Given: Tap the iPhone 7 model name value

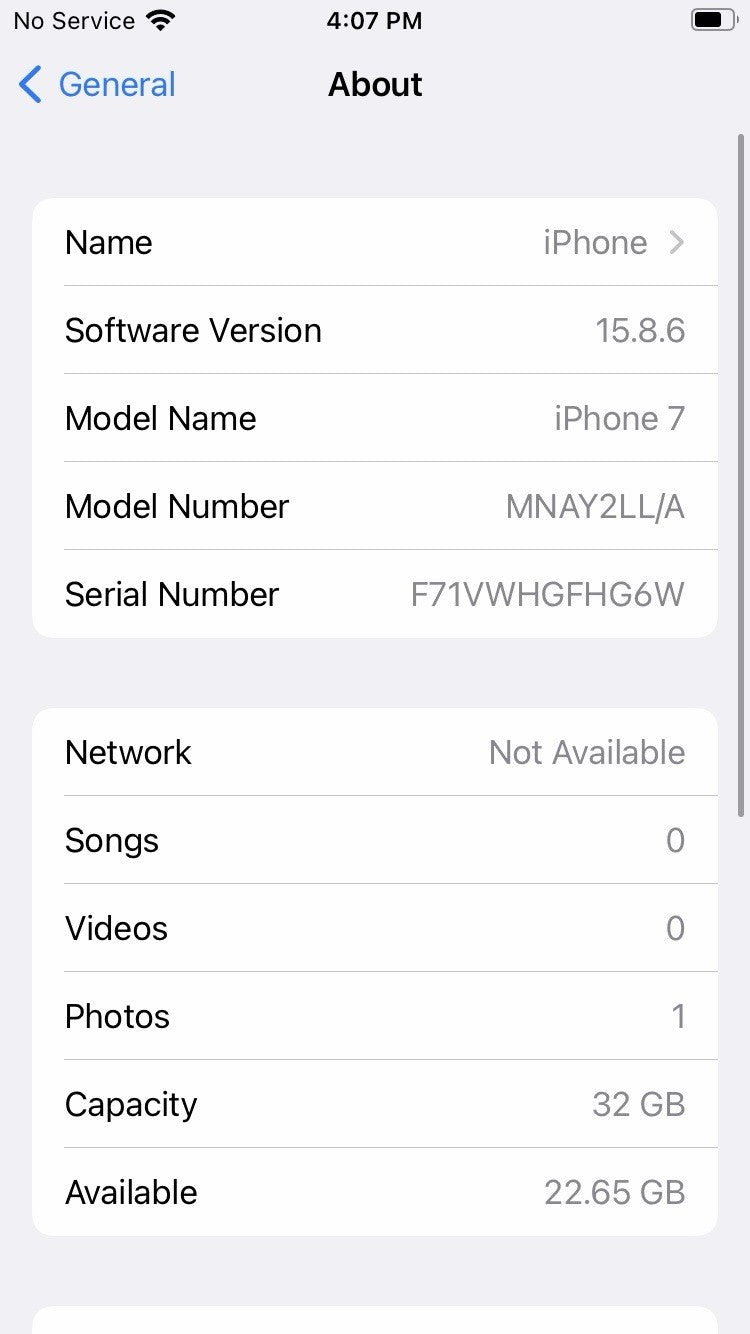Looking at the screenshot, I should point(620,418).
